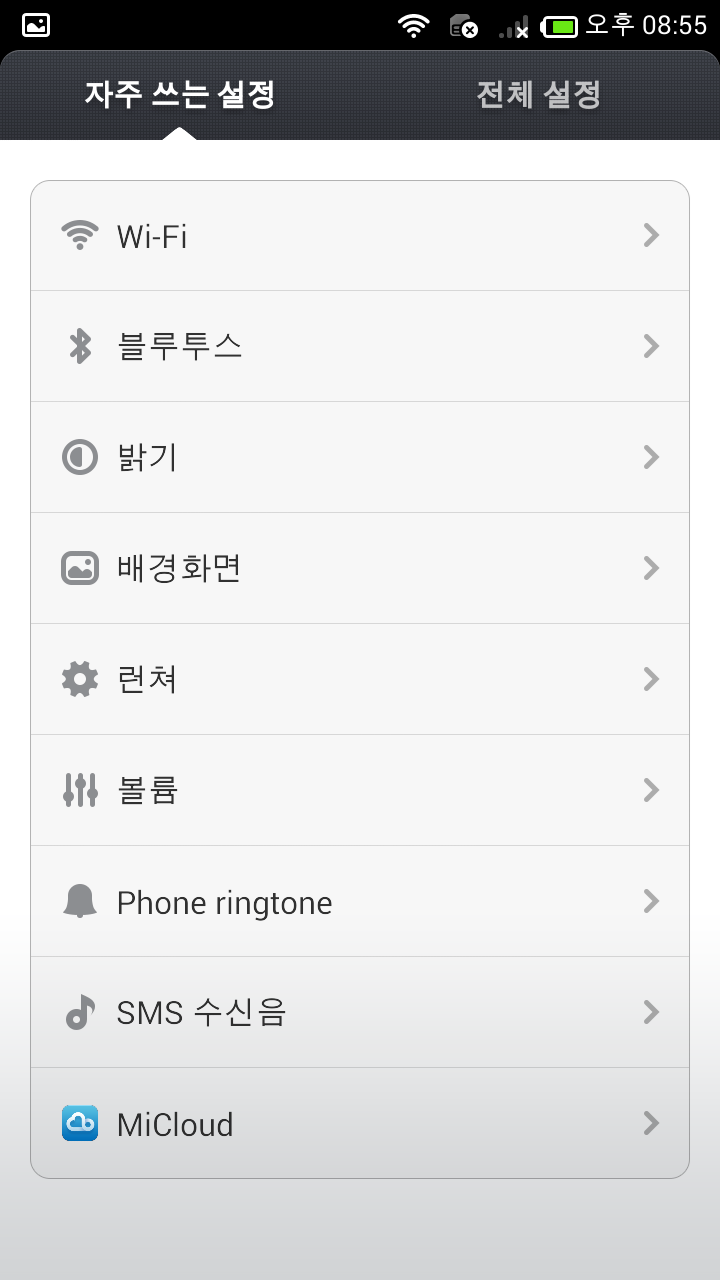The height and width of the screenshot is (1280, 720).
Task: Select the 자주 쓰는 설정 tab
Action: (x=180, y=95)
